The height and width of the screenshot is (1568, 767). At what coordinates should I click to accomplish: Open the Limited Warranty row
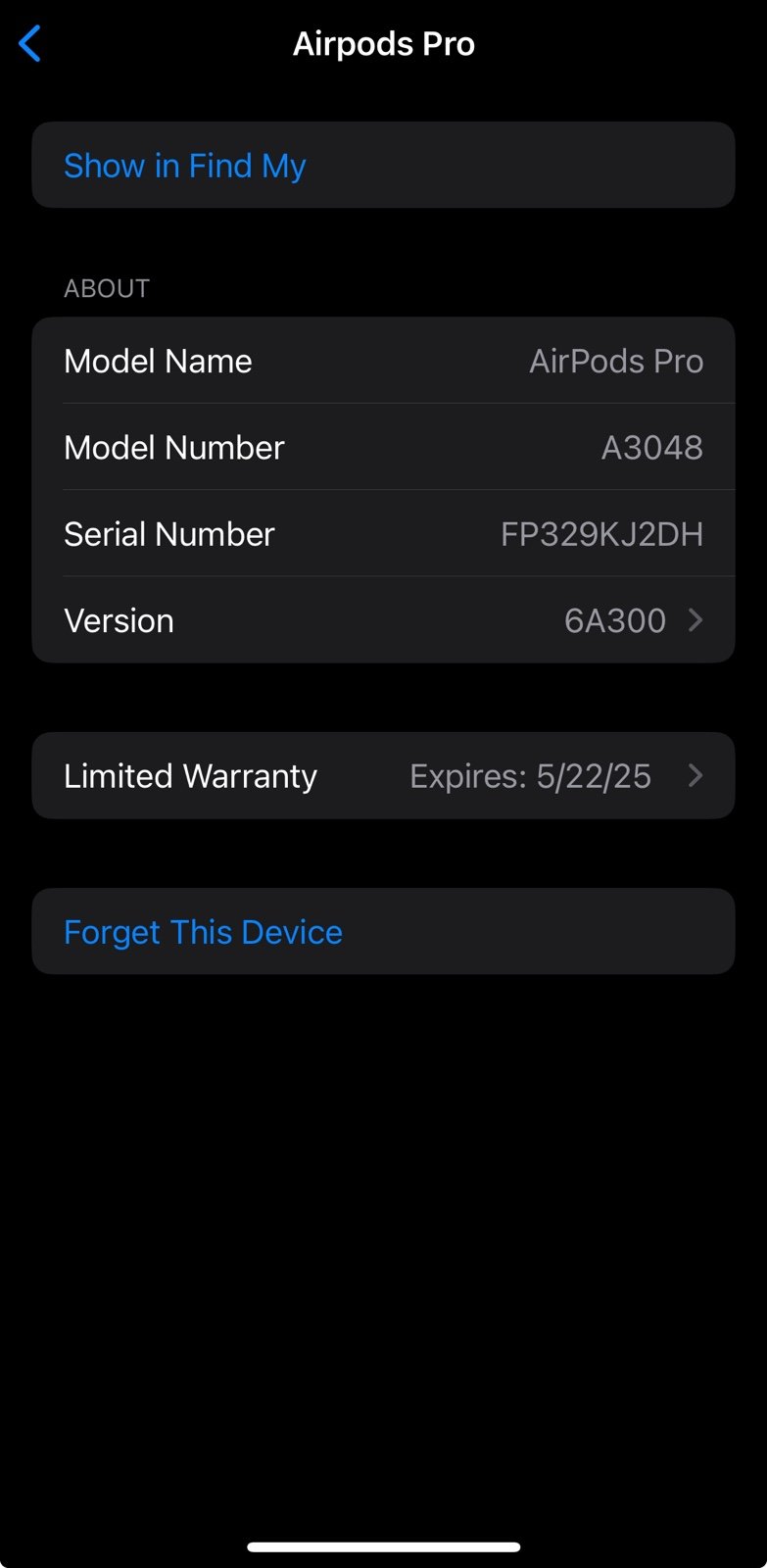[383, 775]
